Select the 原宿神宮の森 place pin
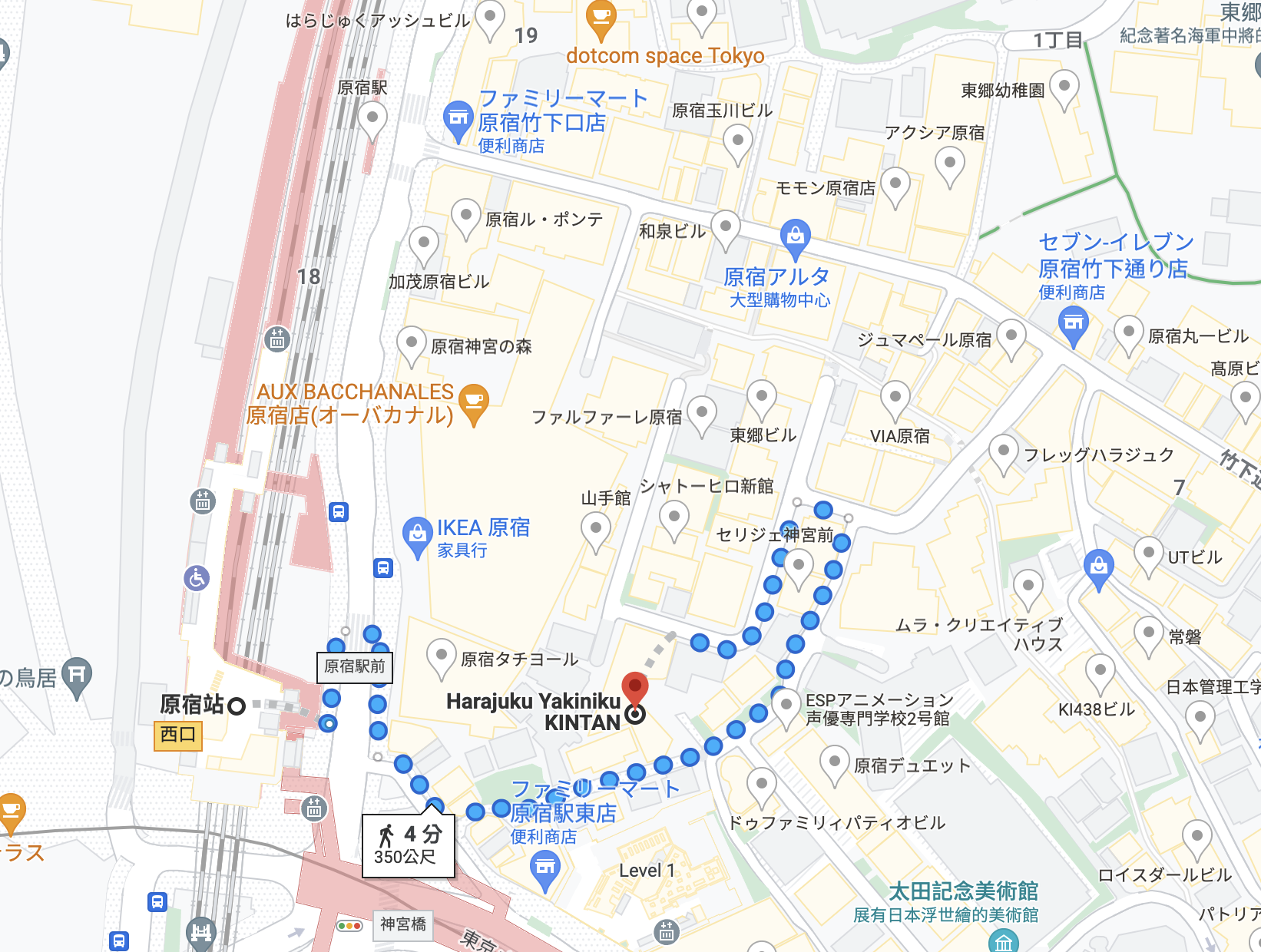The height and width of the screenshot is (952, 1261). pyautogui.click(x=412, y=342)
